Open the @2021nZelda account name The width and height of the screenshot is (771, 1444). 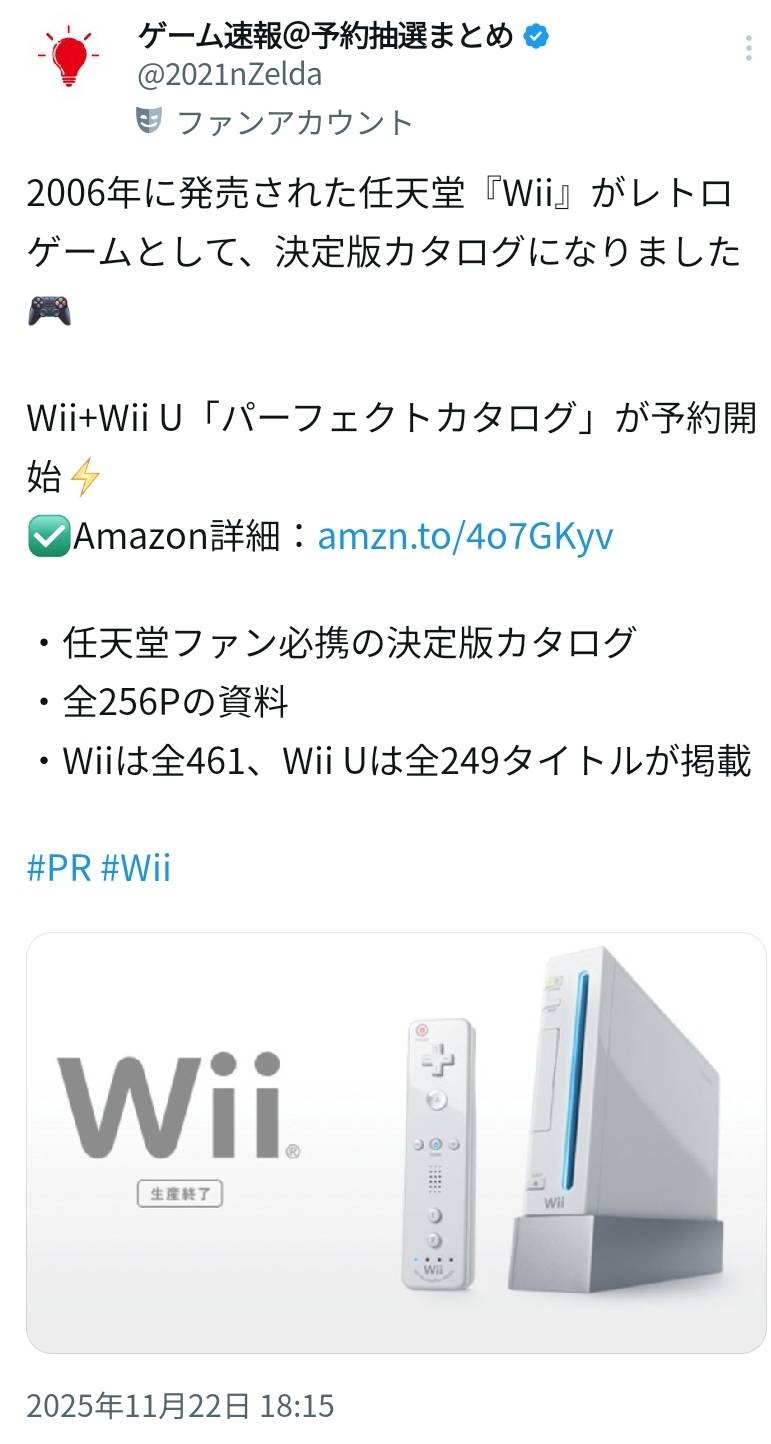(x=229, y=74)
